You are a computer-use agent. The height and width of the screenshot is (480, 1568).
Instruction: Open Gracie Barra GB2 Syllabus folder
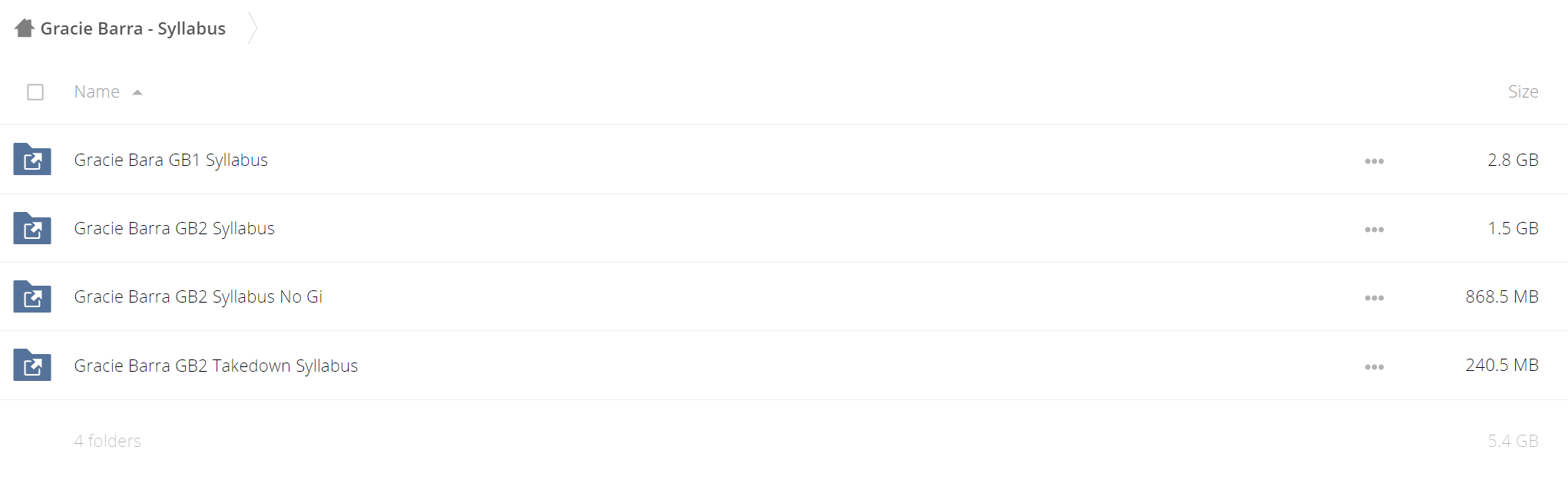click(x=174, y=228)
